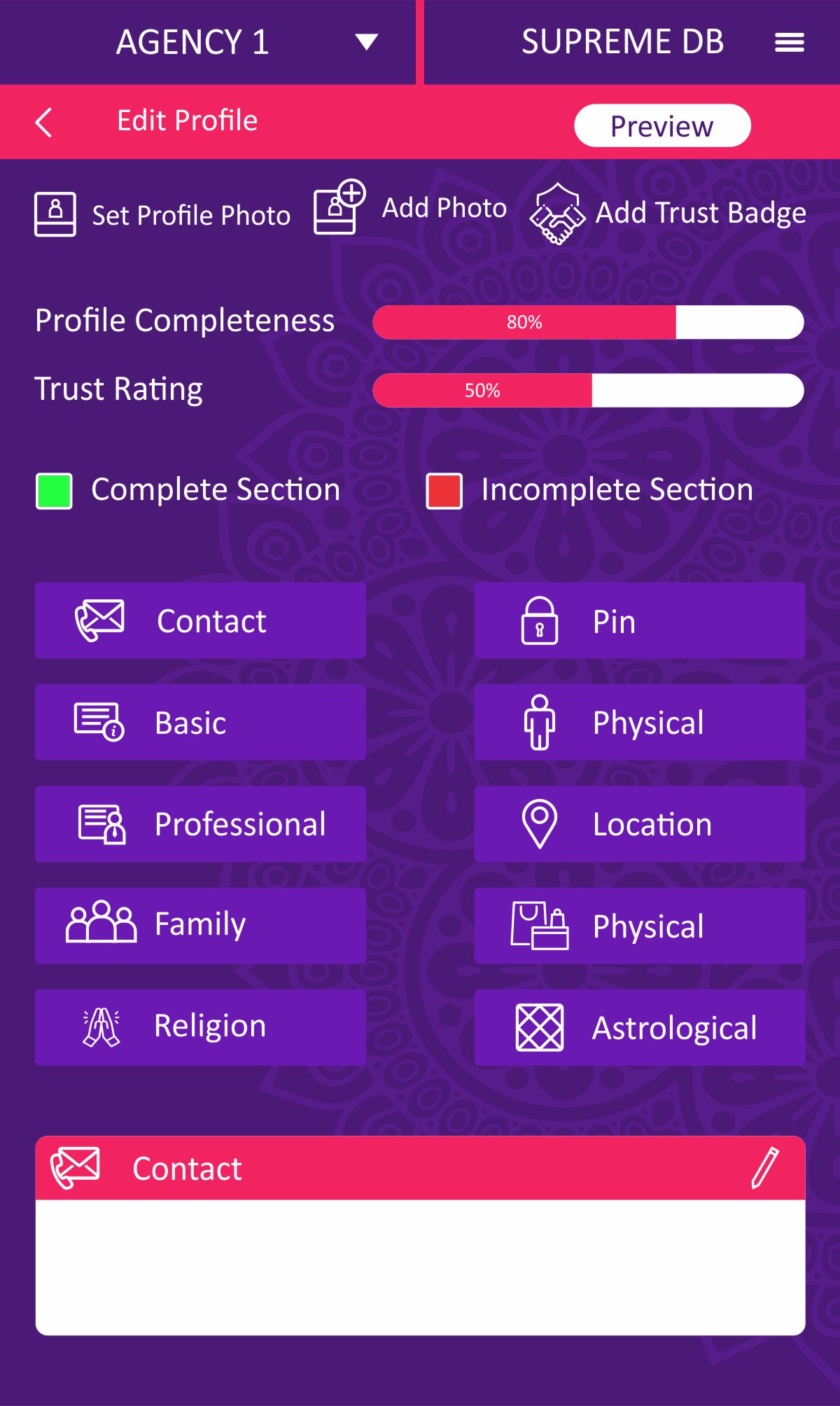View the Religion section

point(200,1027)
